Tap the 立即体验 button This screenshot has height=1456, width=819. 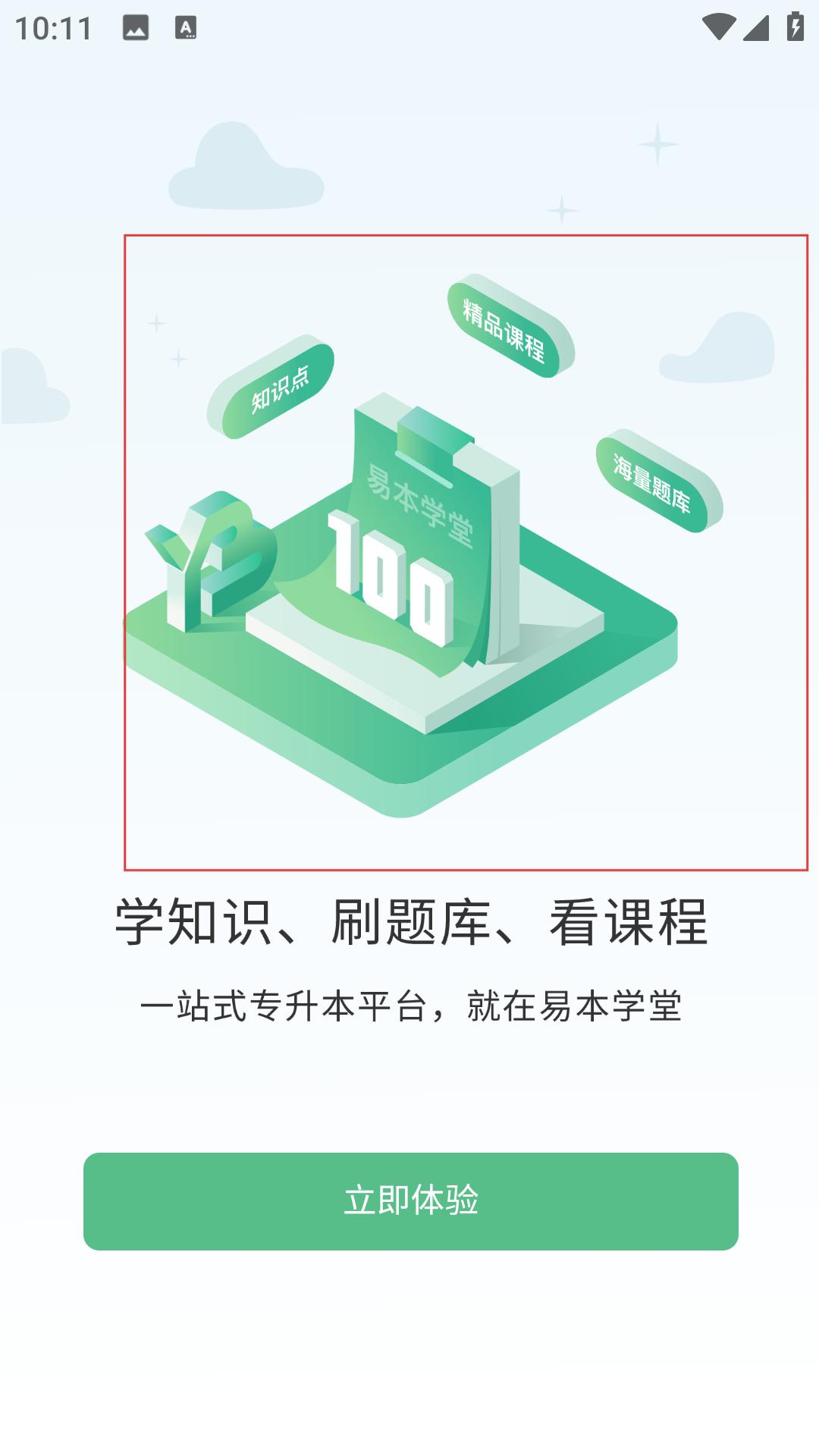tap(410, 1201)
